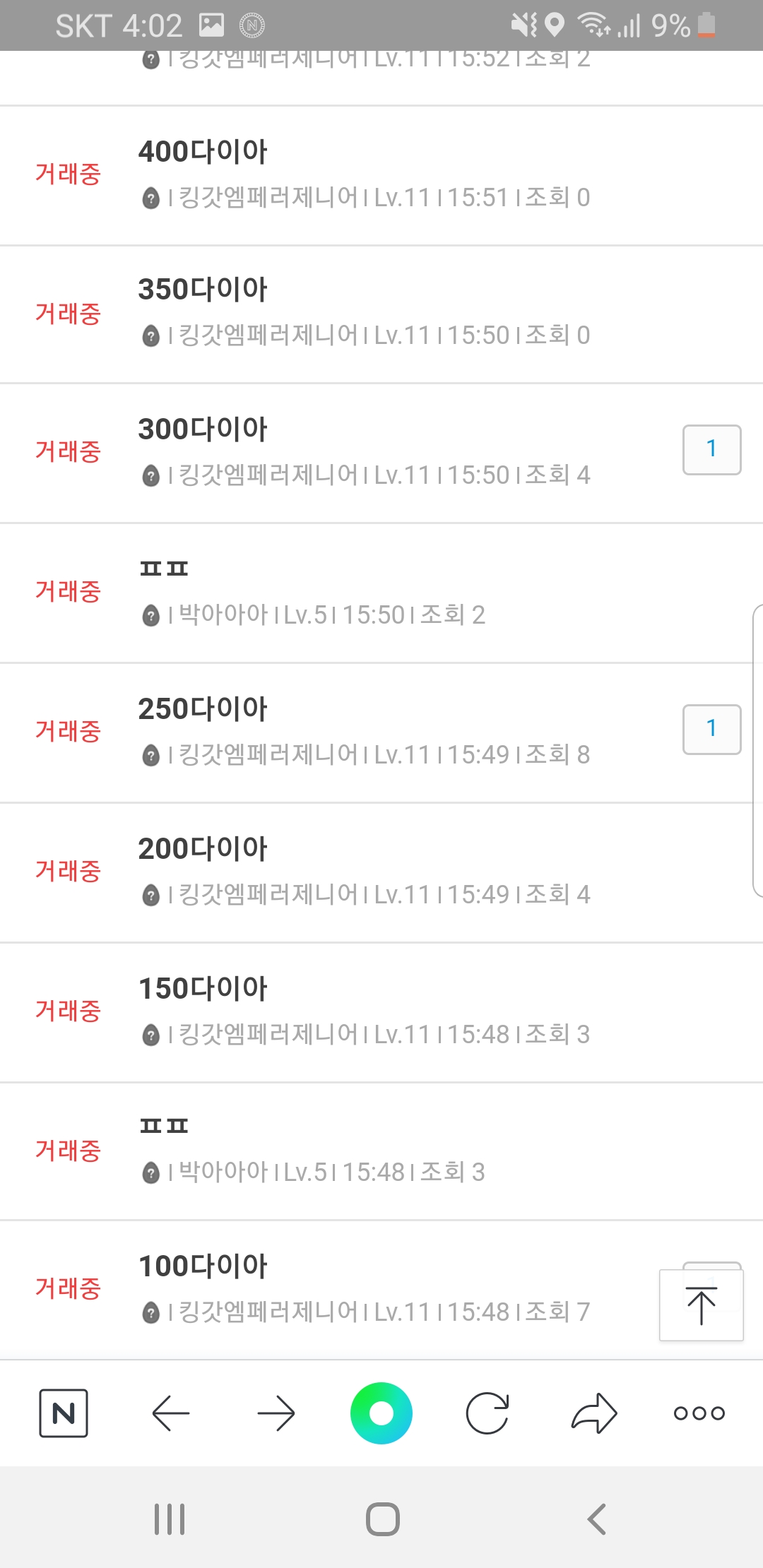Image resolution: width=763 pixels, height=1568 pixels.
Task: Open the 200다이아 post
Action: (x=203, y=849)
